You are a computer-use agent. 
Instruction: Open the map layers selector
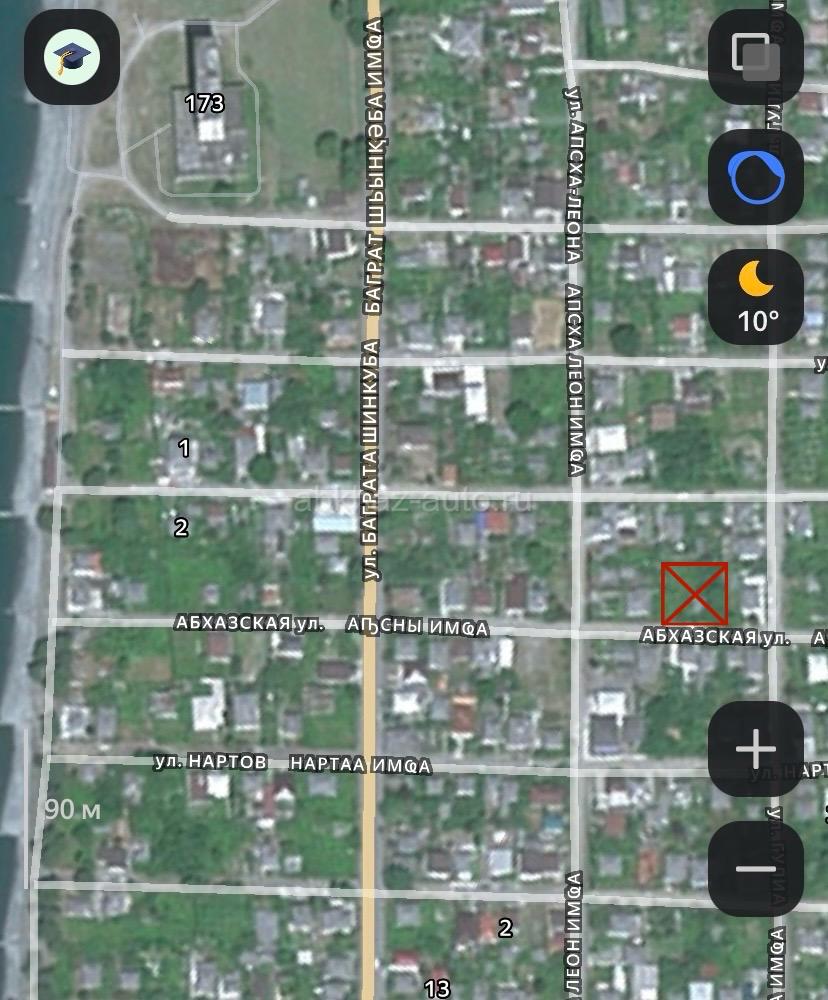(756, 57)
